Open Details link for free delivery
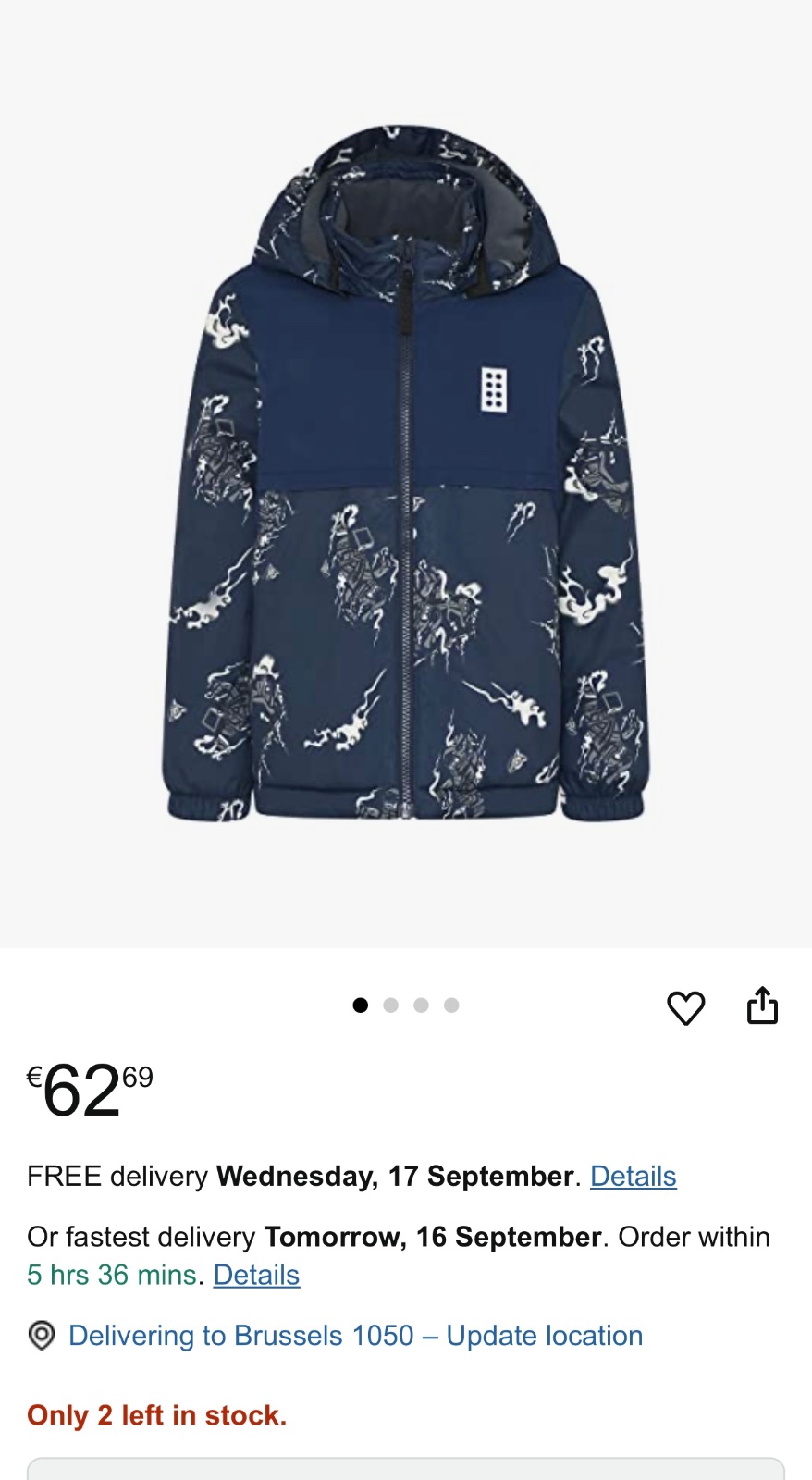812x1480 pixels. click(633, 1176)
